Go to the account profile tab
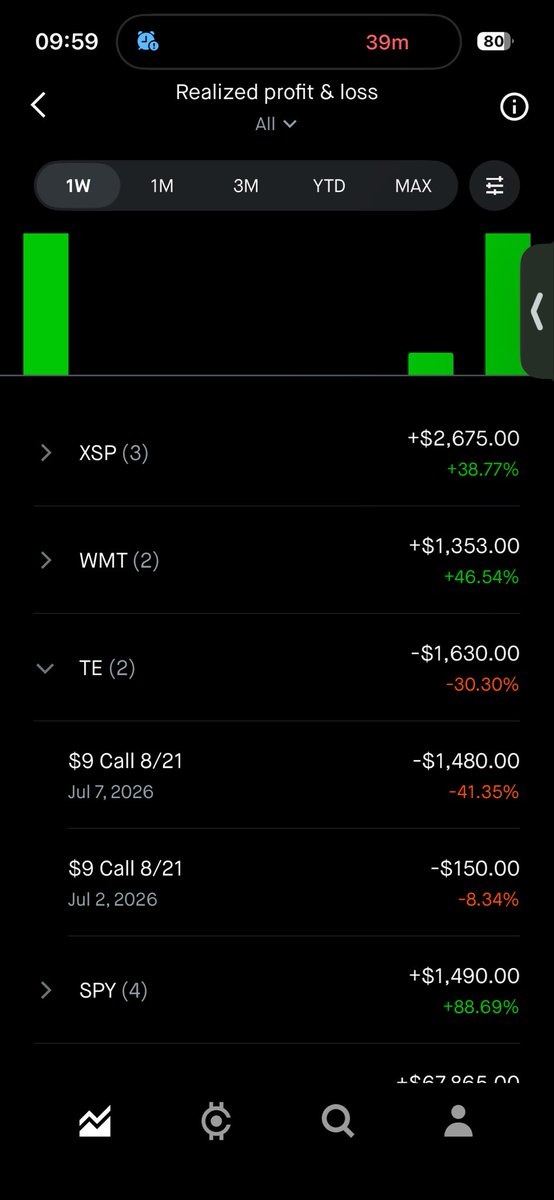 (x=458, y=1122)
